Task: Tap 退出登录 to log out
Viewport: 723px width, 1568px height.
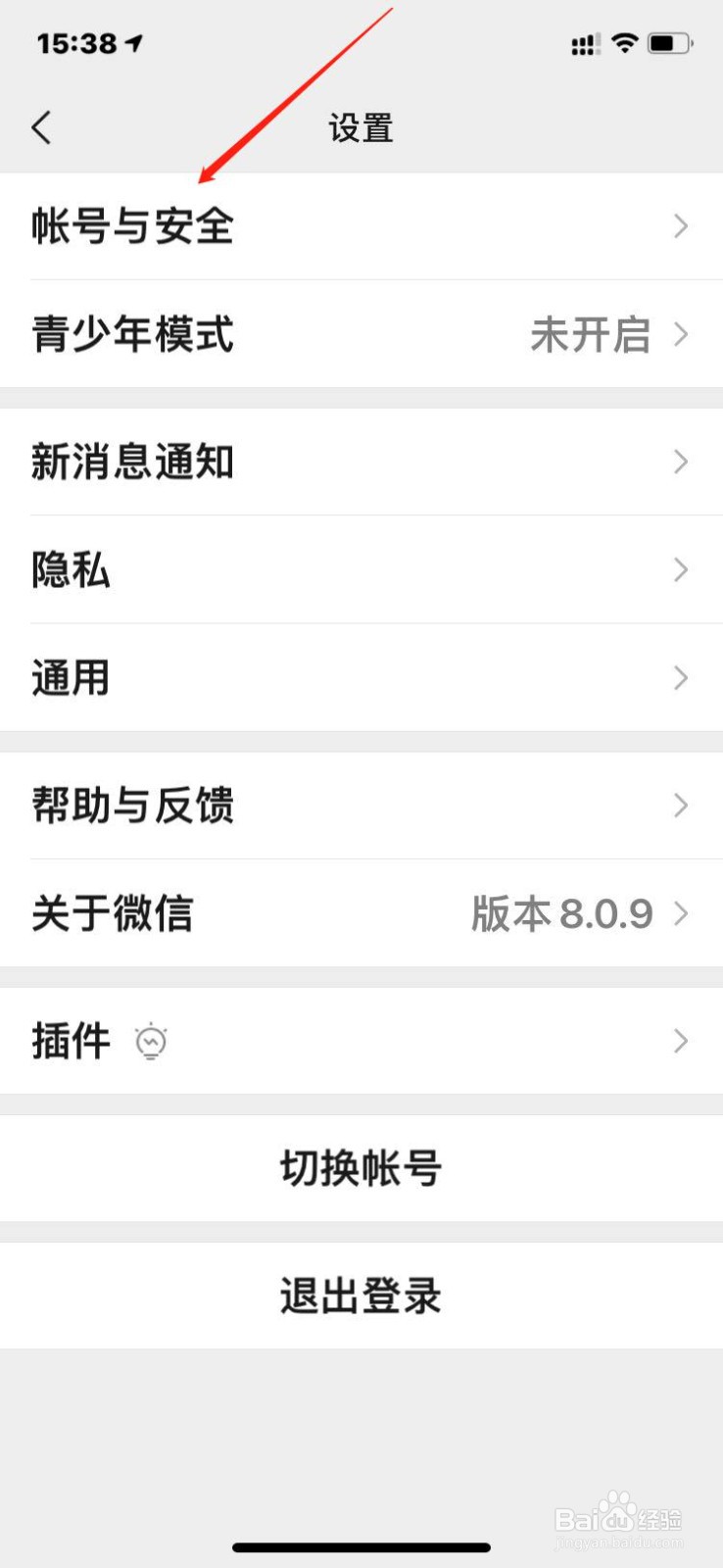Action: tap(361, 1296)
